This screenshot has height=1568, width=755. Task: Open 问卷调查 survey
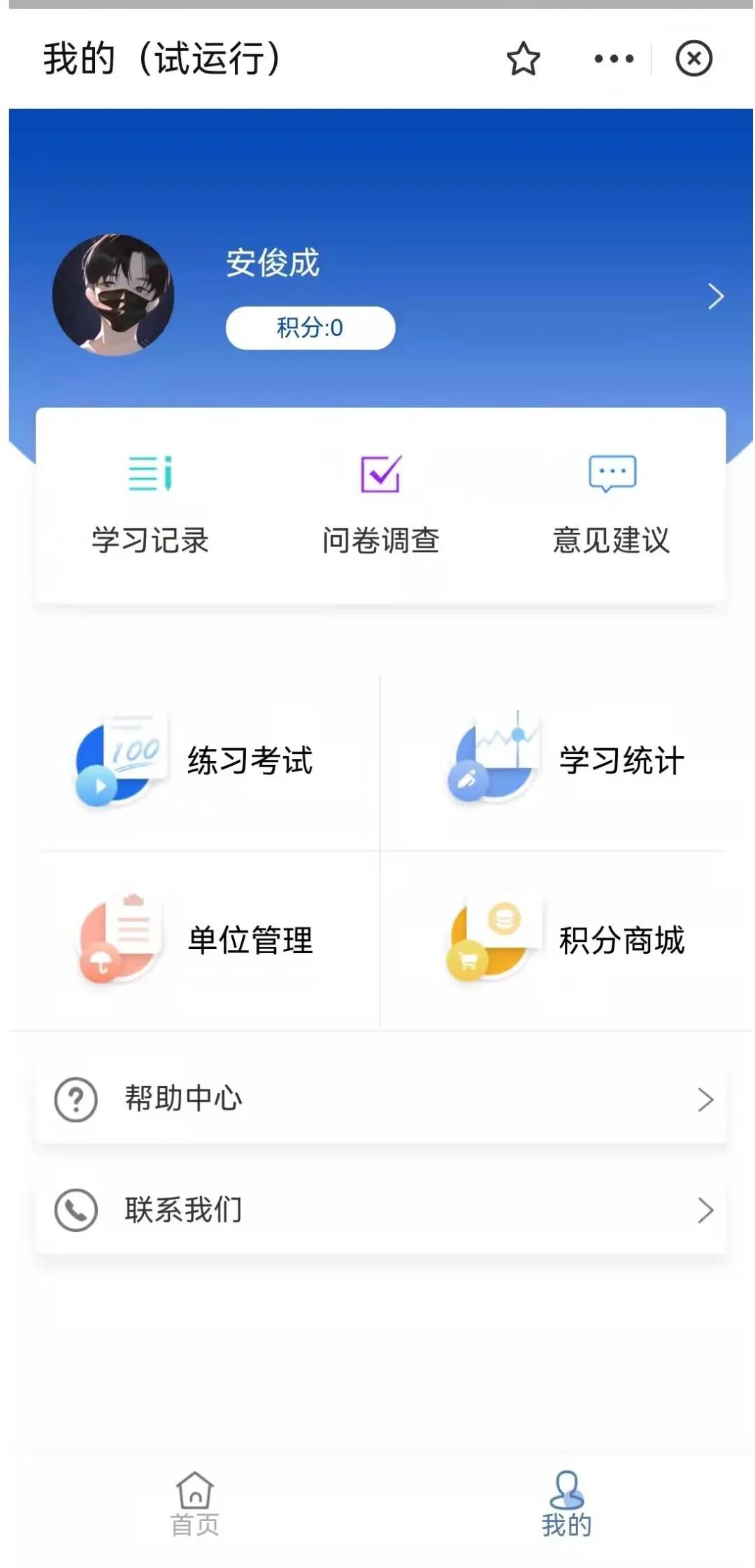click(x=380, y=503)
